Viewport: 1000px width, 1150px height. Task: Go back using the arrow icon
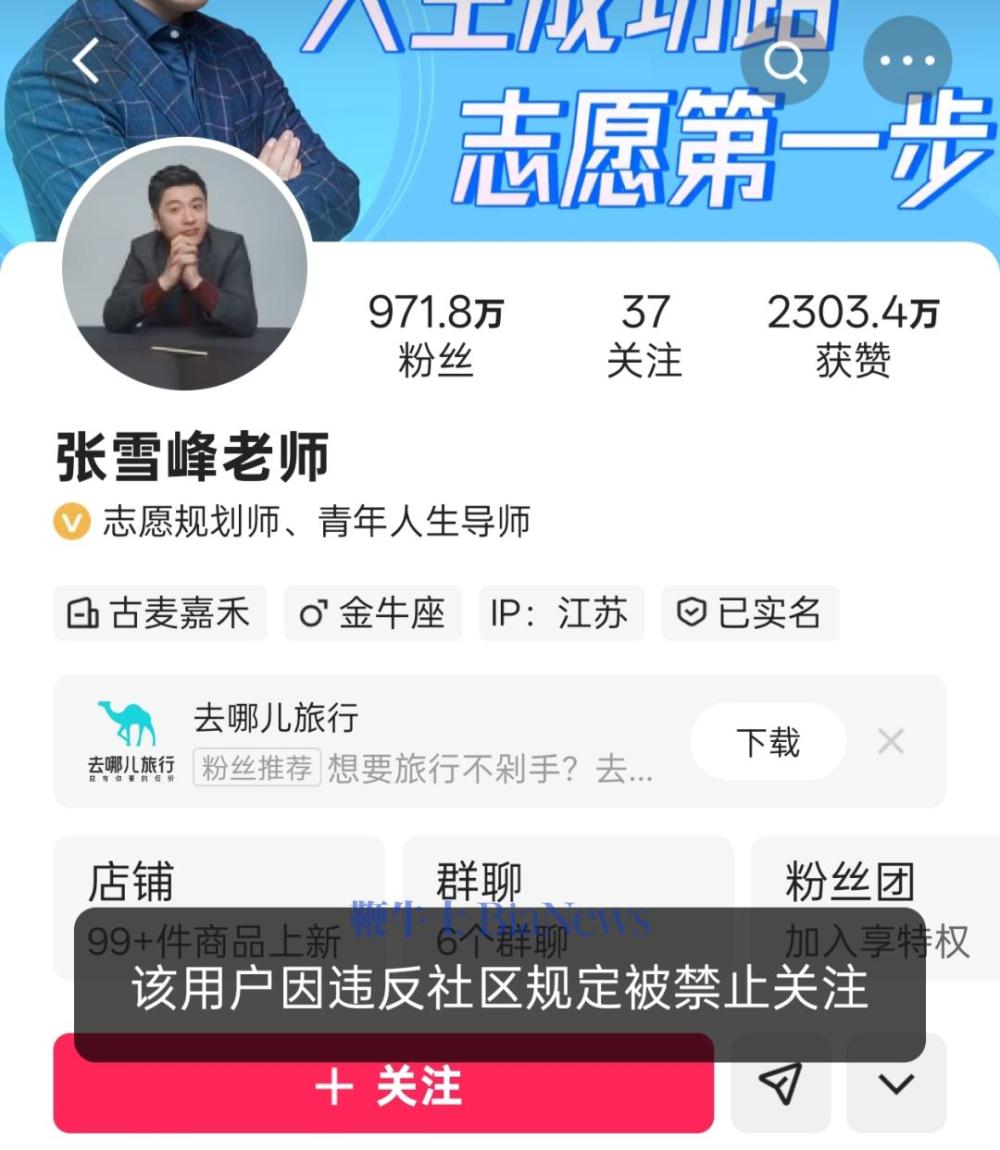tap(86, 61)
